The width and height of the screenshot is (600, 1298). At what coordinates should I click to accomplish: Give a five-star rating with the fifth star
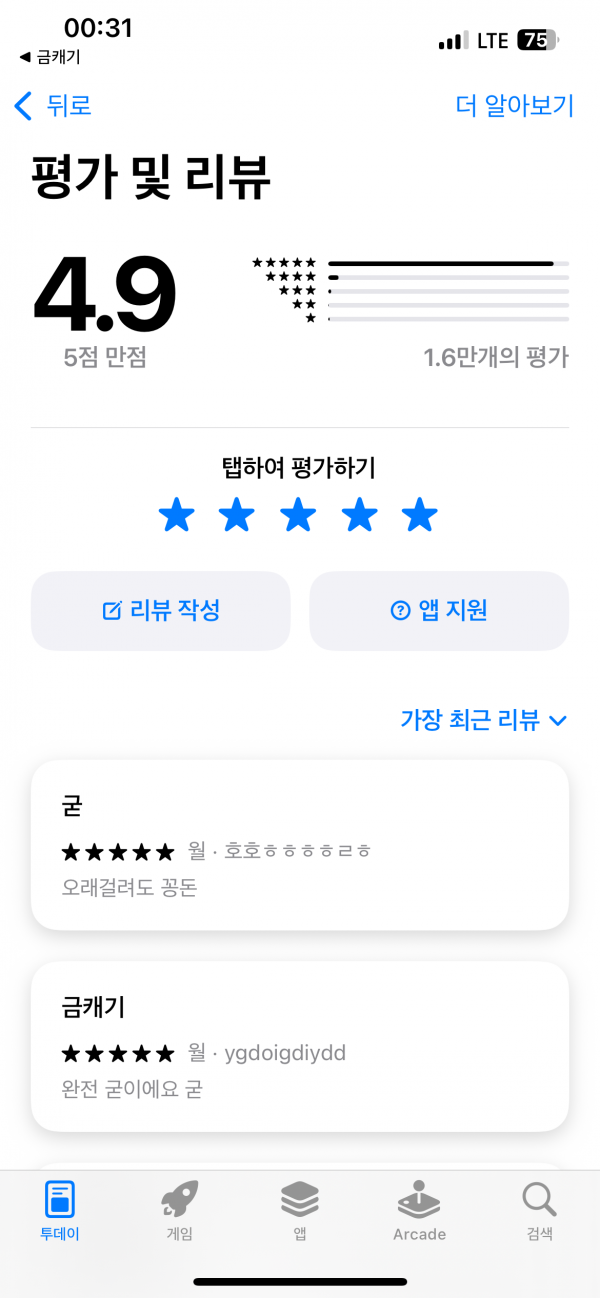(x=420, y=516)
